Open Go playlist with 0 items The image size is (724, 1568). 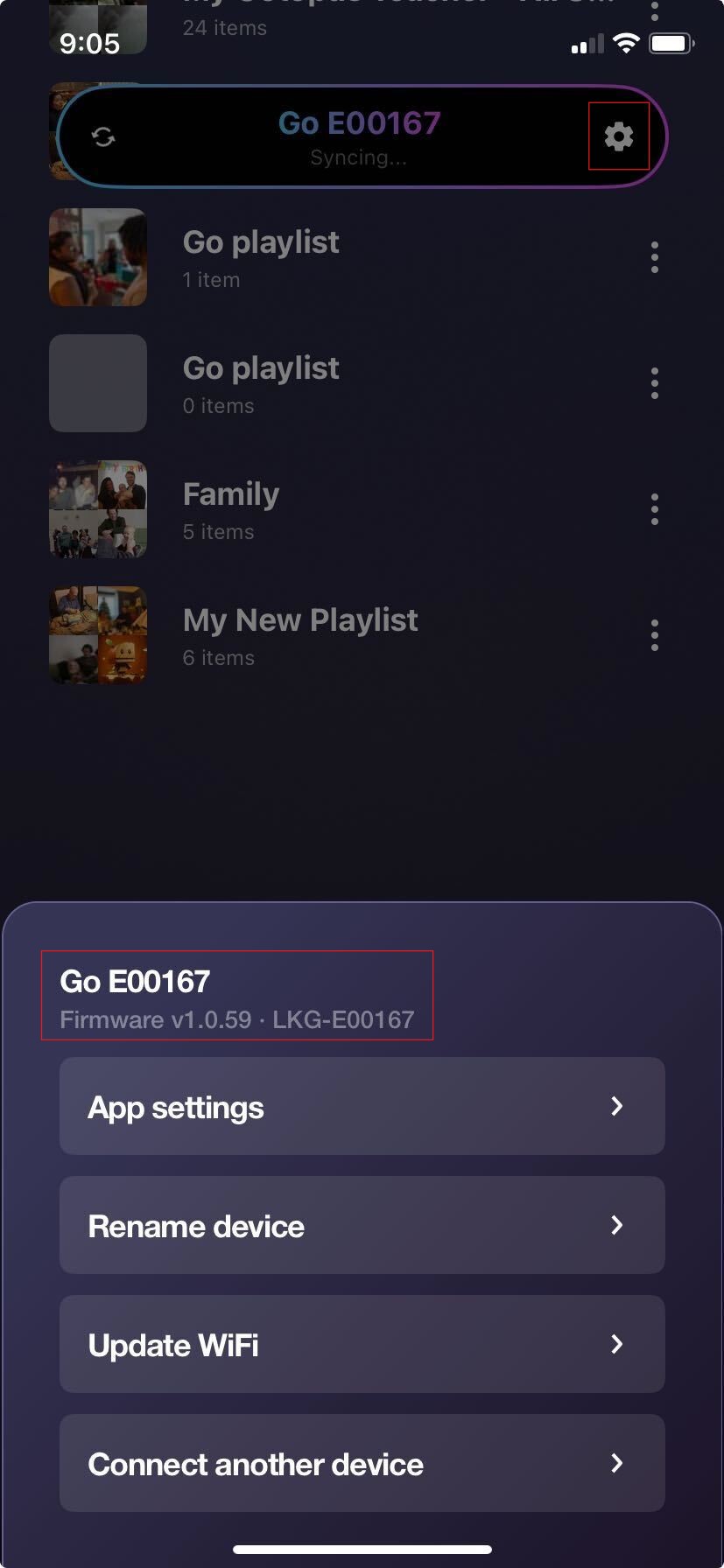[x=260, y=382]
